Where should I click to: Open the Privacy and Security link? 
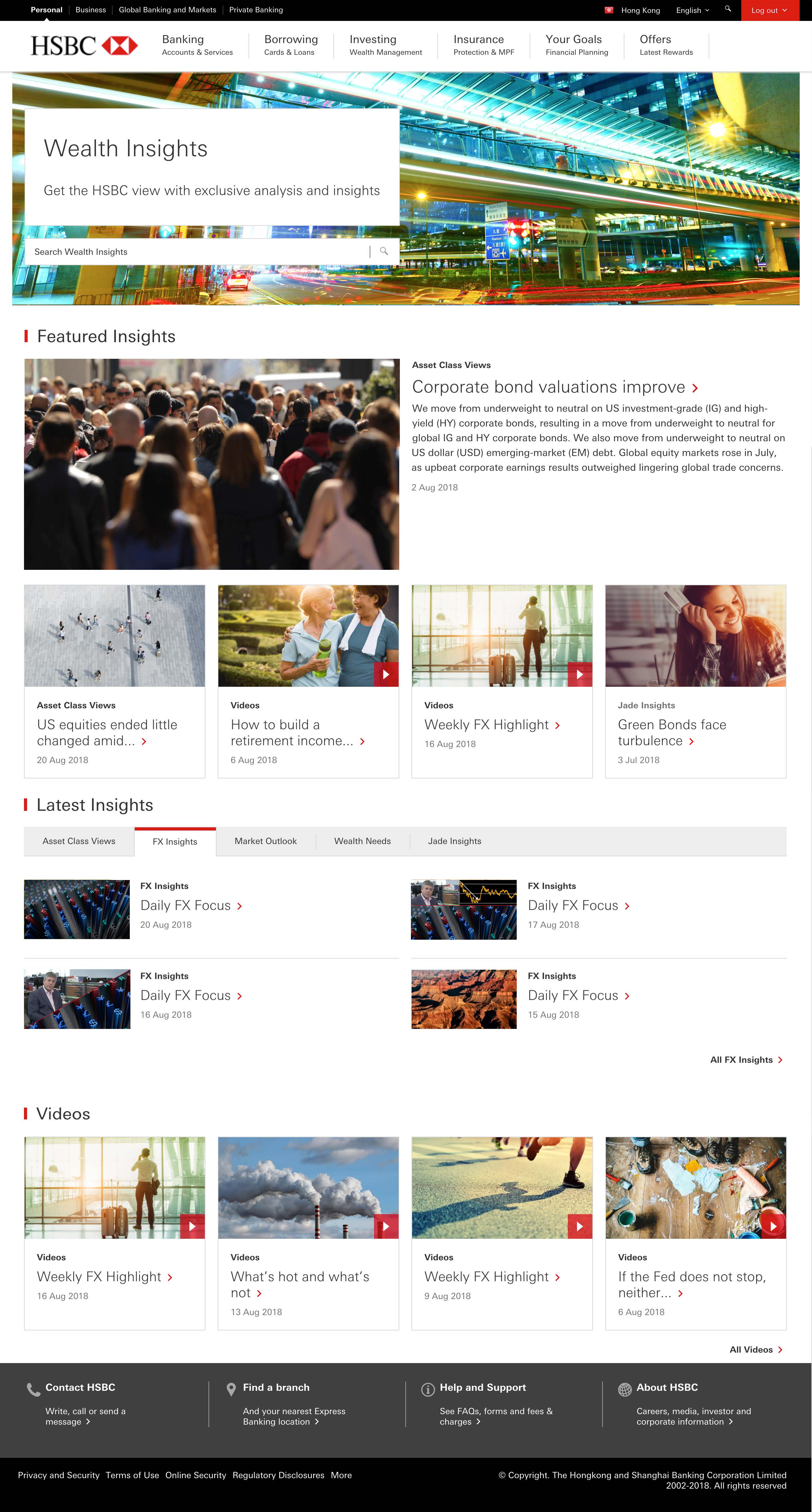click(59, 1475)
